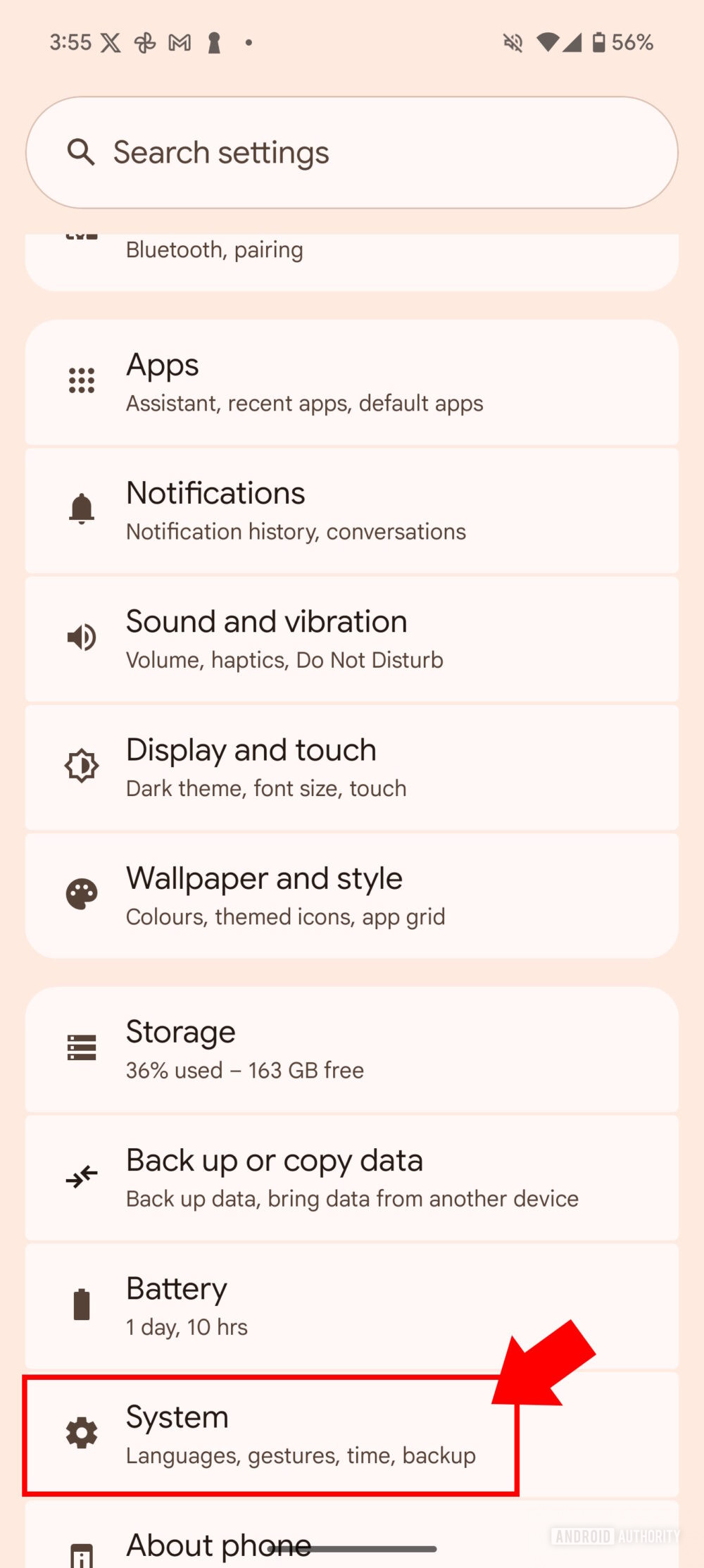Select the Apps grid icon
This screenshot has width=704, height=1568.
[81, 380]
